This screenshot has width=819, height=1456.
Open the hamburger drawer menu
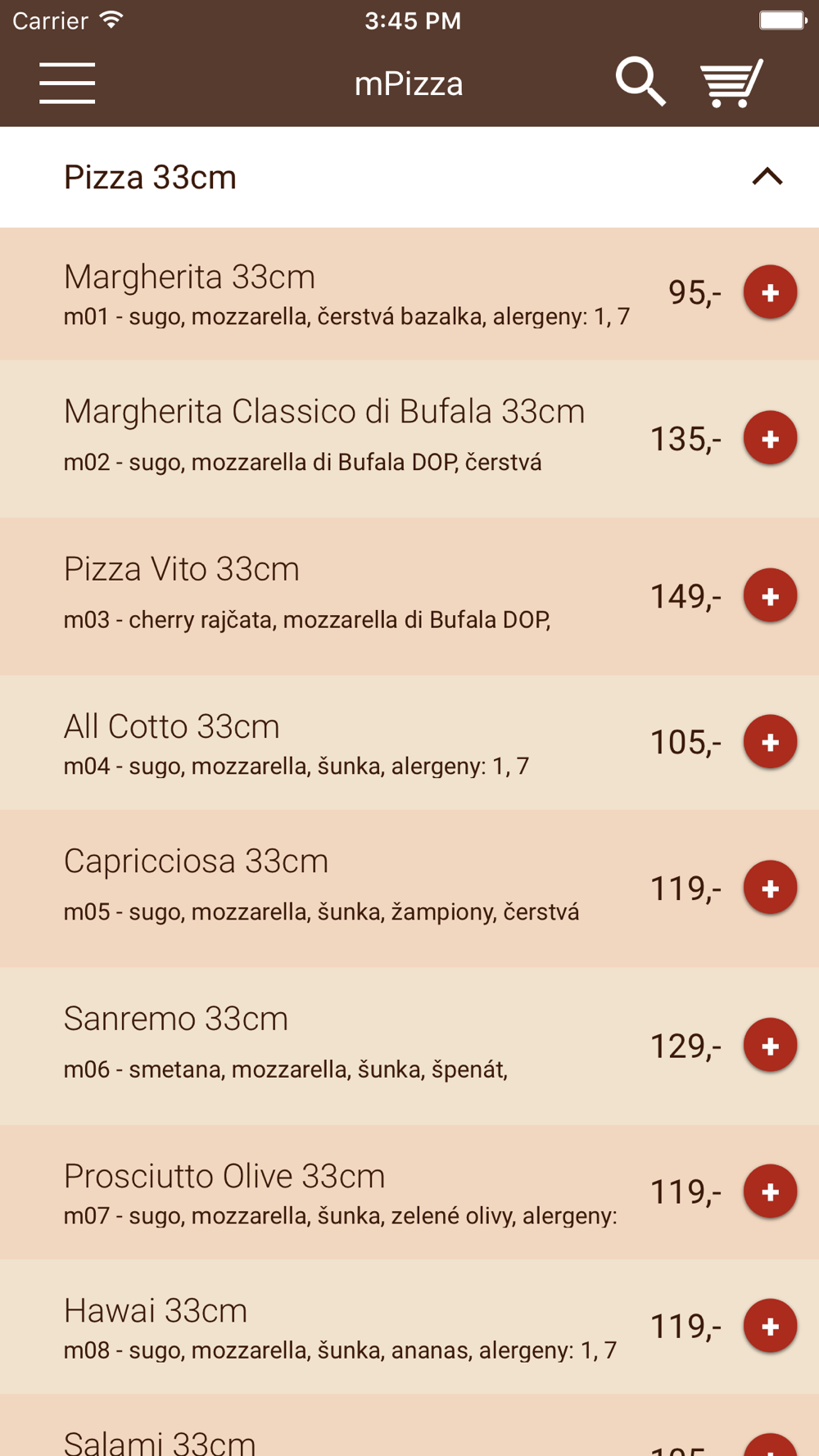pyautogui.click(x=67, y=83)
